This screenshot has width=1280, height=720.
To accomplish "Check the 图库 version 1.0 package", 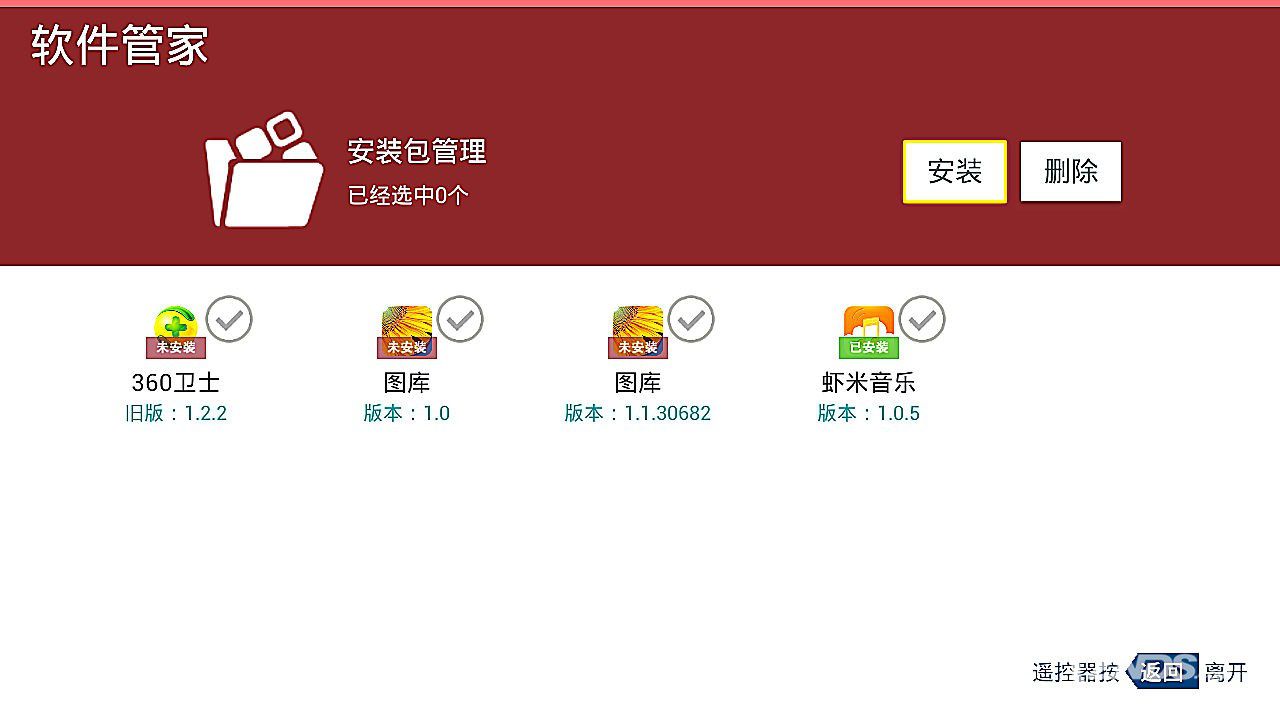I will (460, 320).
